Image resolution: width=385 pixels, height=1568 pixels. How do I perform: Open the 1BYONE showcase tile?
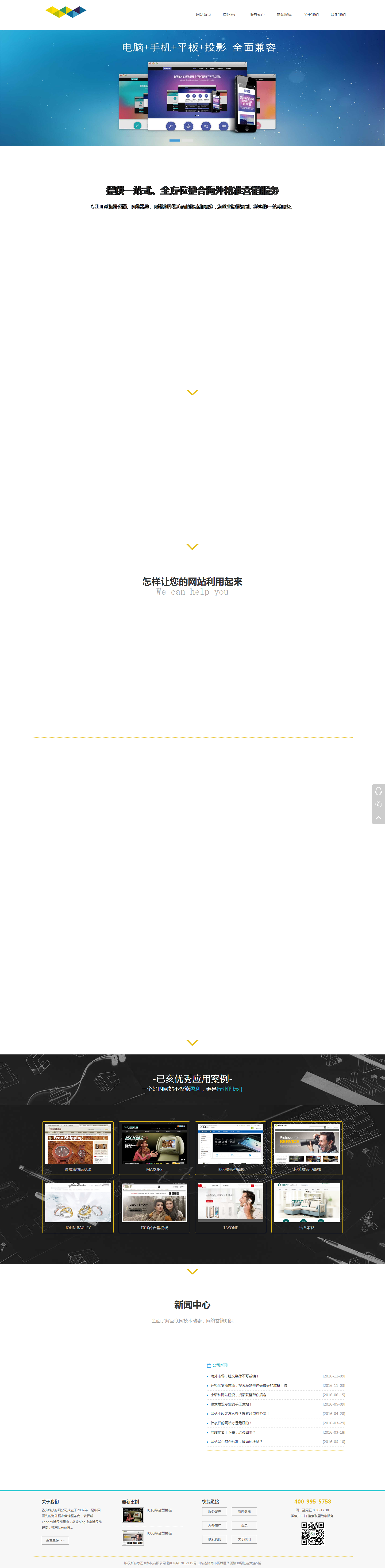pyautogui.click(x=230, y=1205)
